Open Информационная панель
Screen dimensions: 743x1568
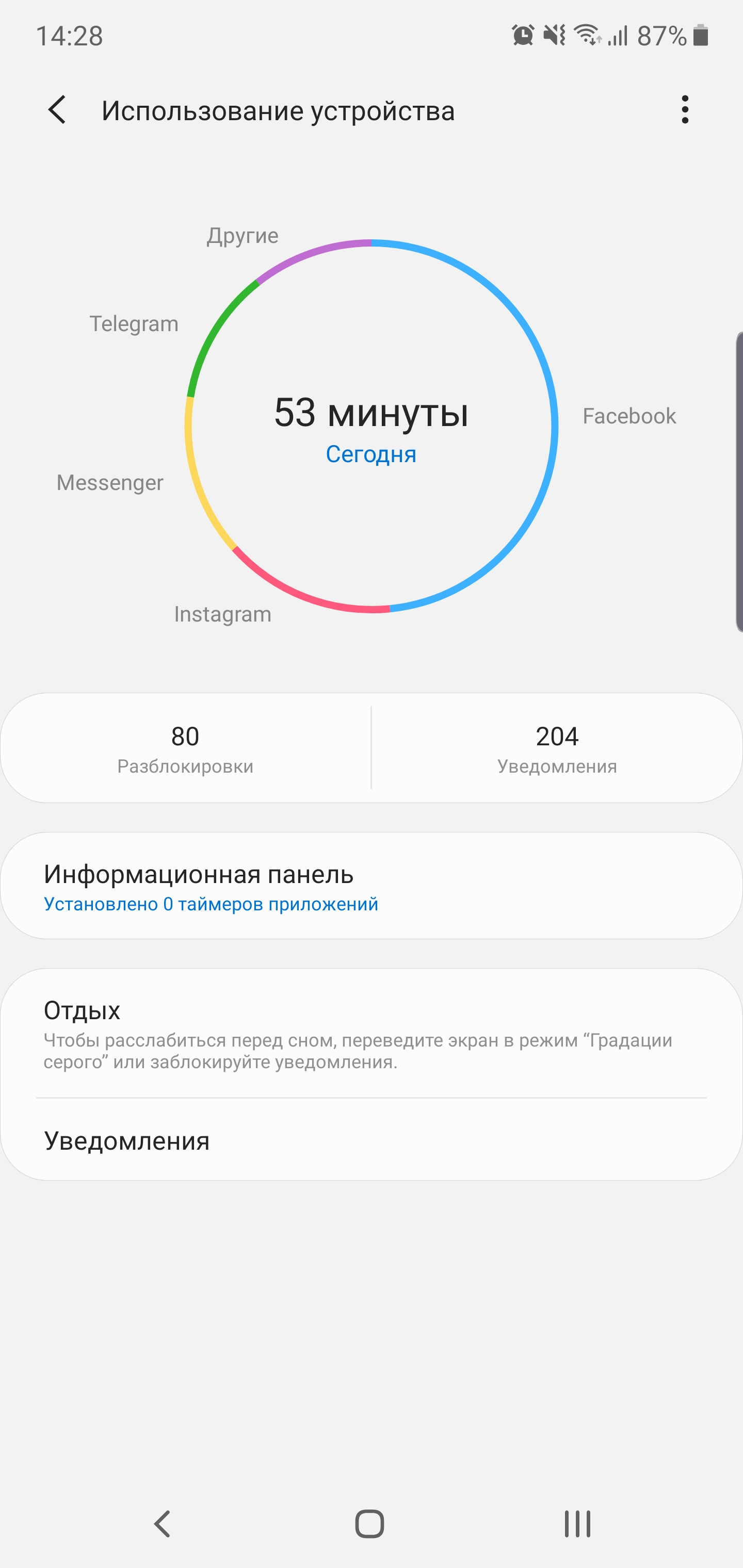click(x=371, y=886)
